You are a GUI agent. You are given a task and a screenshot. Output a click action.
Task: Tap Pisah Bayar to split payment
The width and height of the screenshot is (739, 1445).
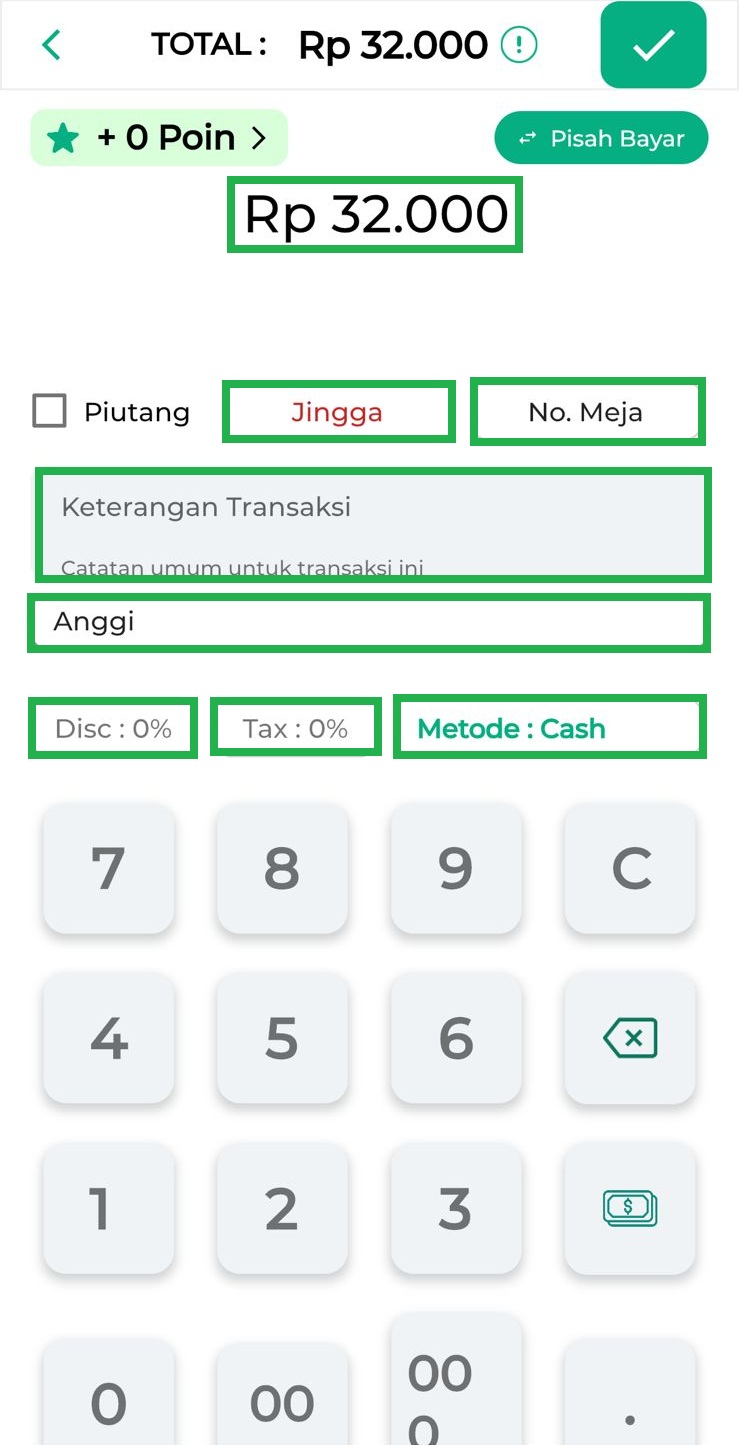tap(601, 138)
